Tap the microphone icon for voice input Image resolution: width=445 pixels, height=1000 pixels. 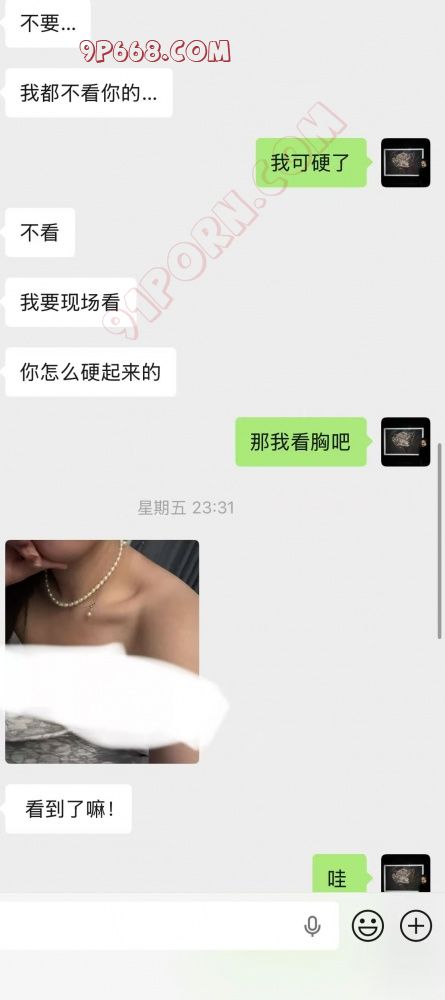[x=312, y=926]
